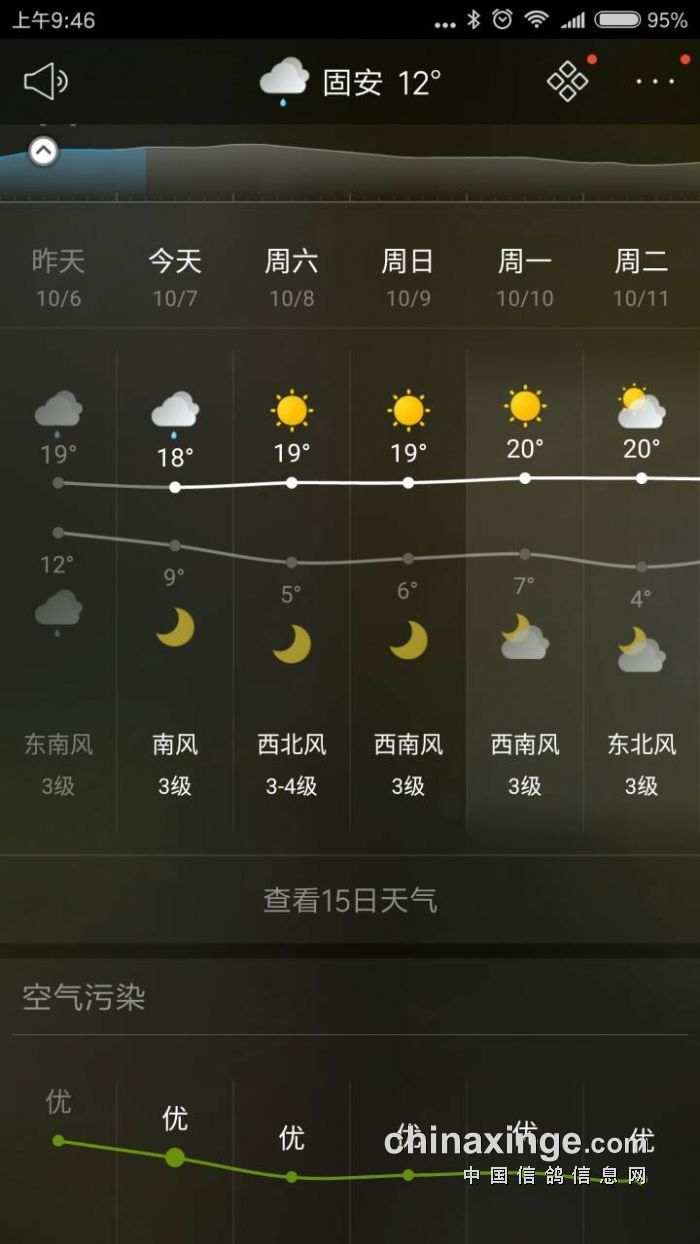Open the three-dot overflow menu
Viewport: 700px width, 1244px height.
pos(656,82)
